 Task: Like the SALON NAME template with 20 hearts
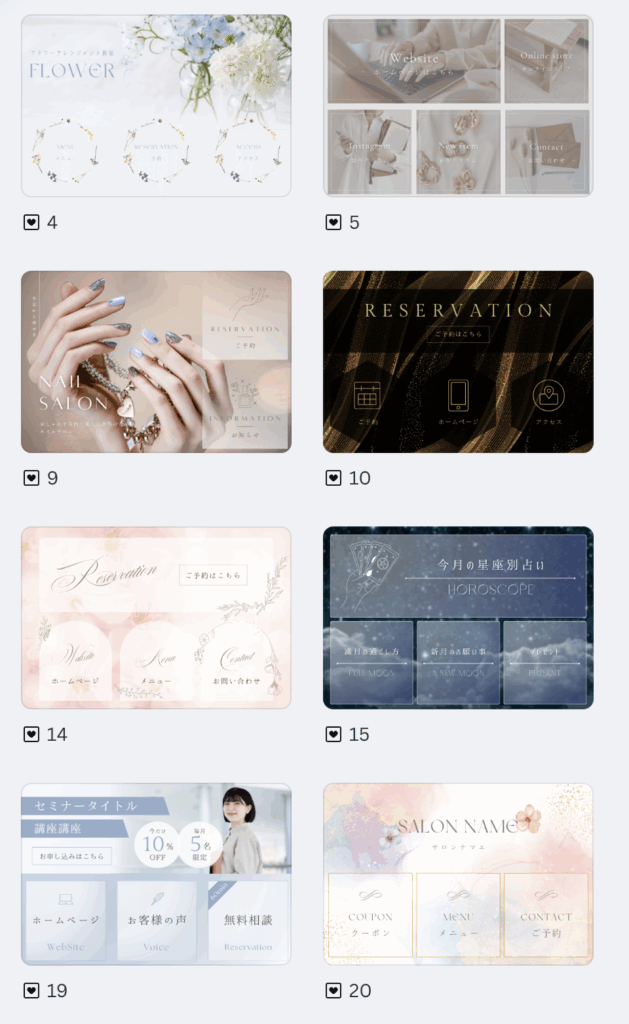click(x=333, y=990)
